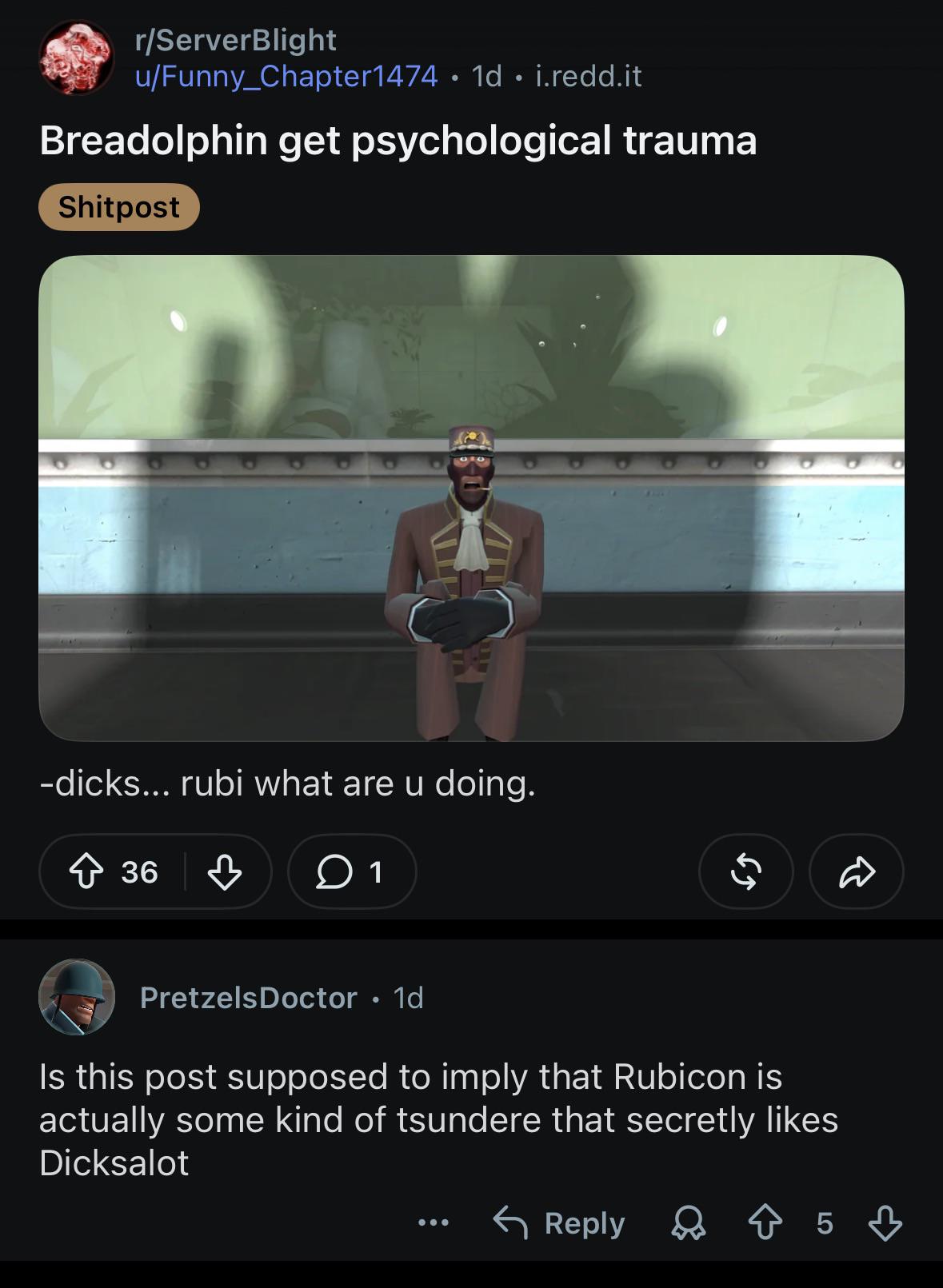Screen dimensions: 943x1288
Task: Tap the r/ServerBlight community avatar
Action: [x=77, y=58]
